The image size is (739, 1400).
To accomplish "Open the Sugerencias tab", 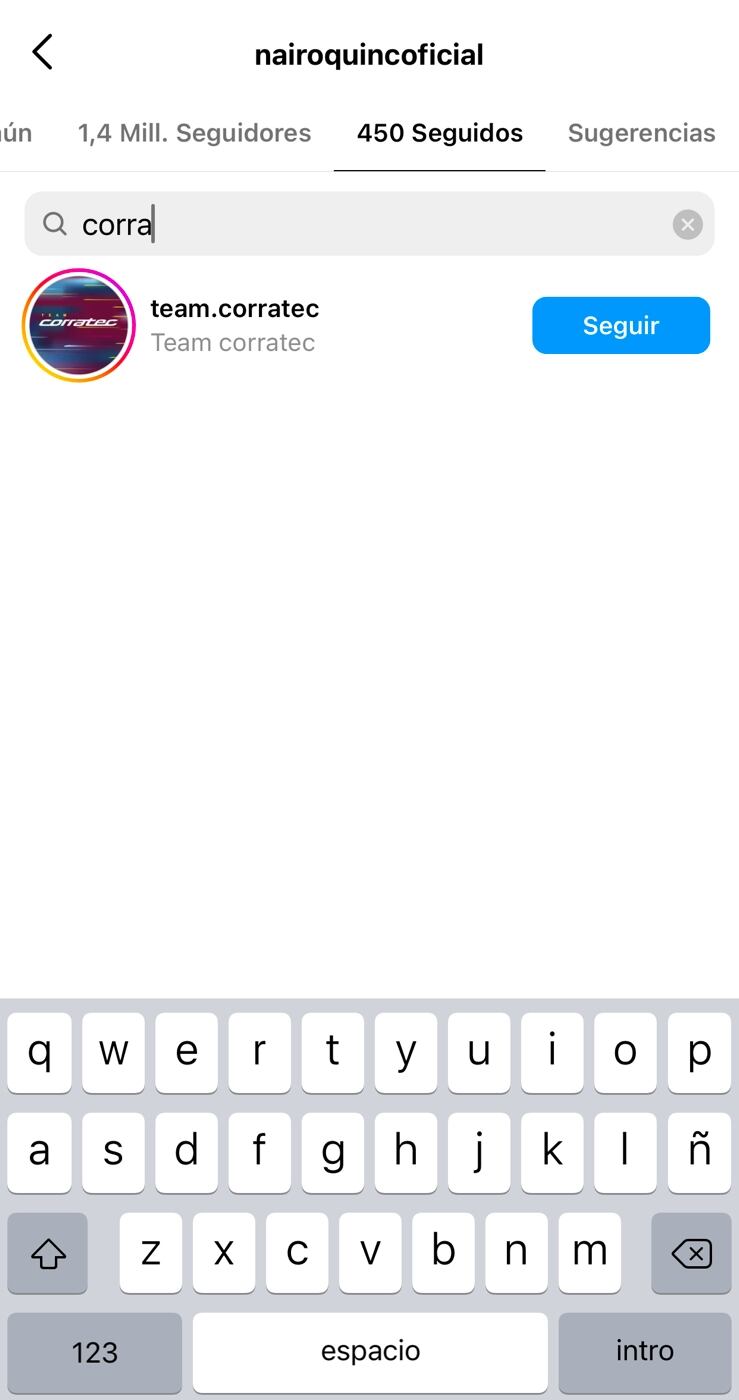I will click(642, 132).
